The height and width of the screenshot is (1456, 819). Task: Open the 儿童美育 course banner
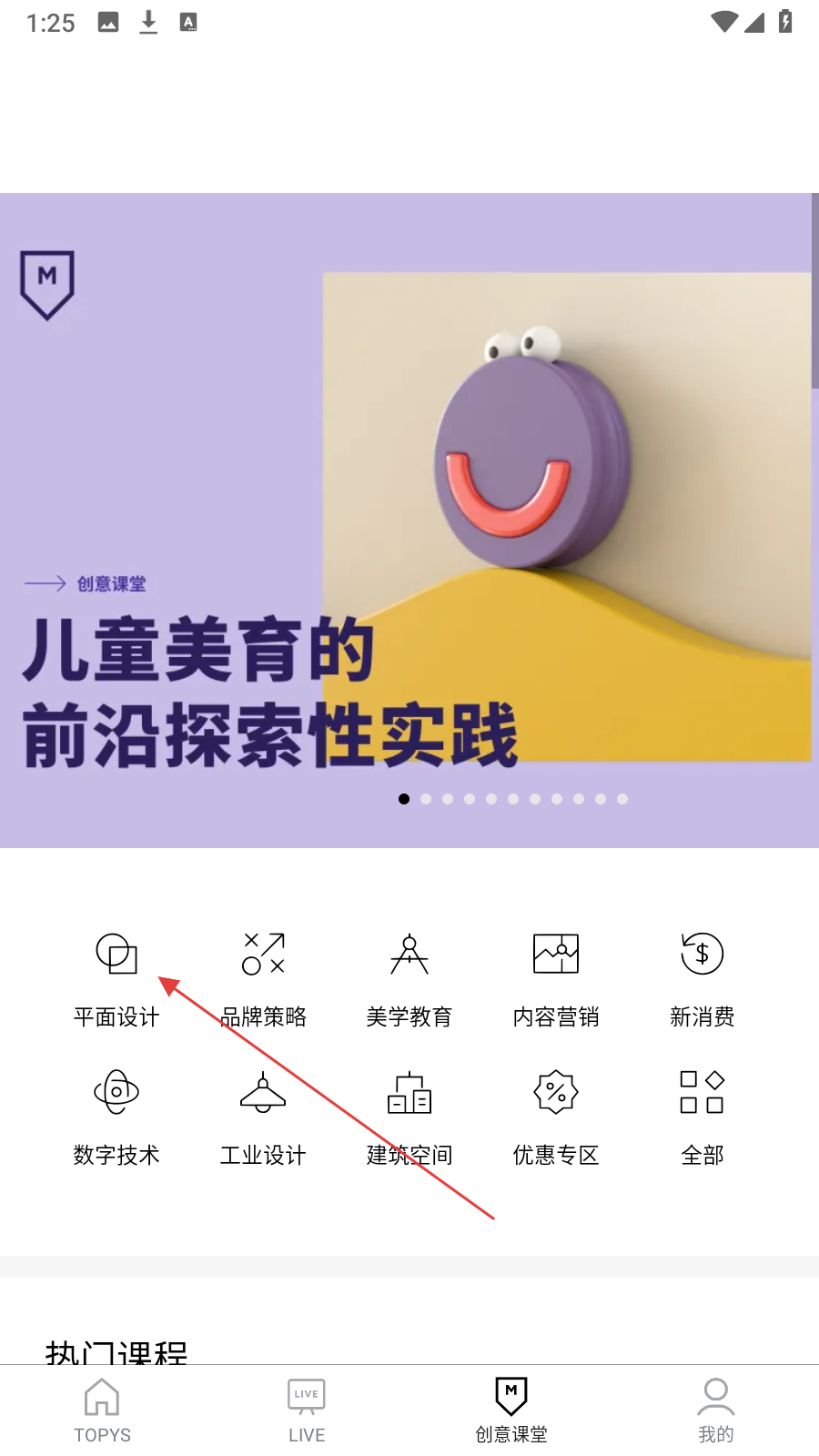pos(409,519)
